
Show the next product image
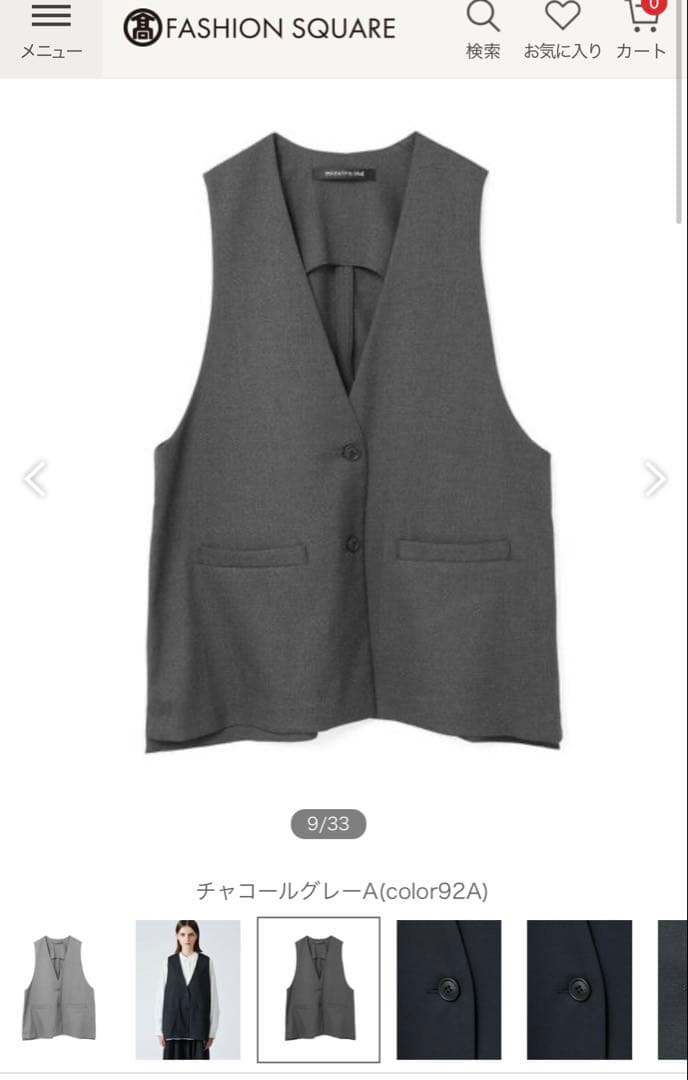654,478
